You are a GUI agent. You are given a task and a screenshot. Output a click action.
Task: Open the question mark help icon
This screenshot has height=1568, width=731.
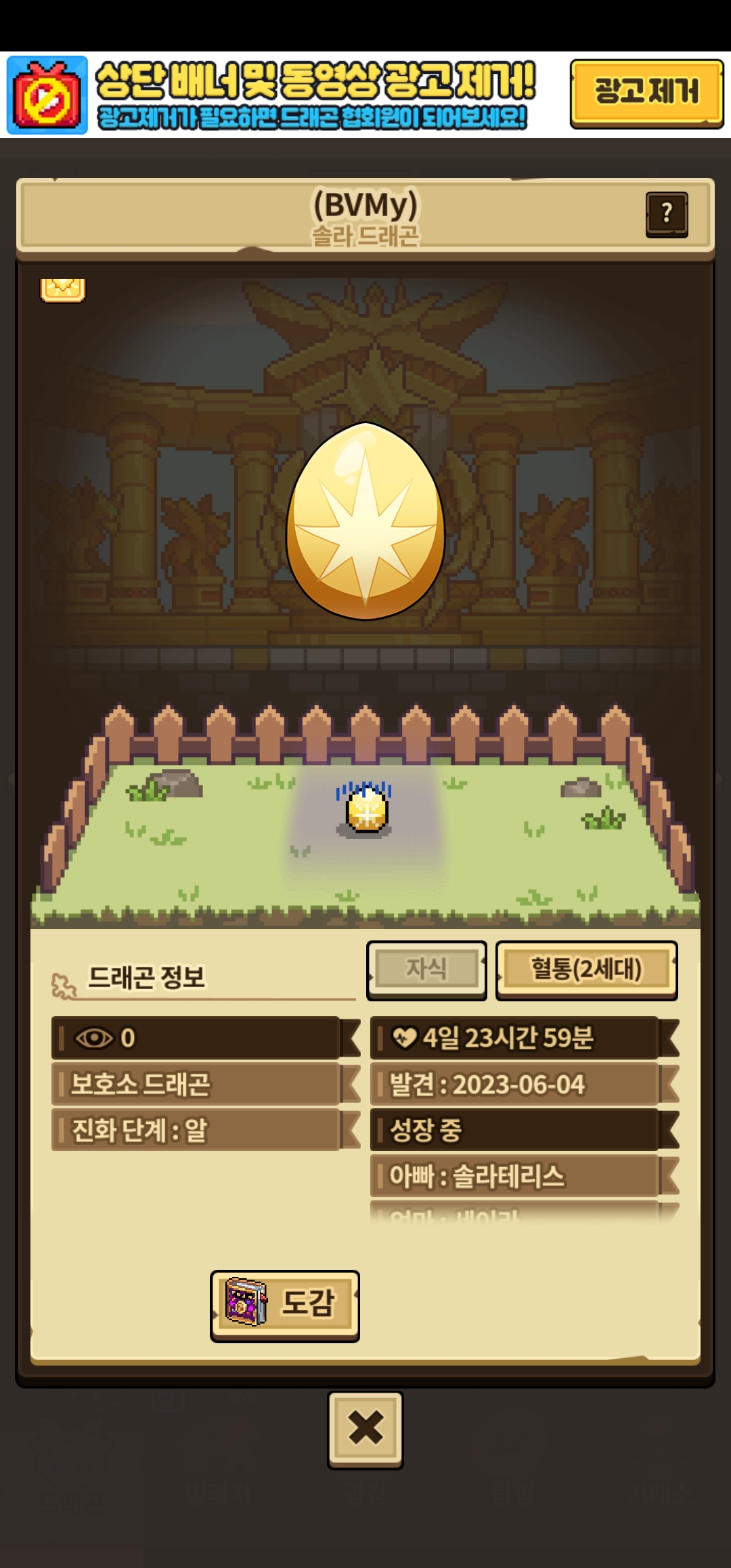tap(667, 214)
